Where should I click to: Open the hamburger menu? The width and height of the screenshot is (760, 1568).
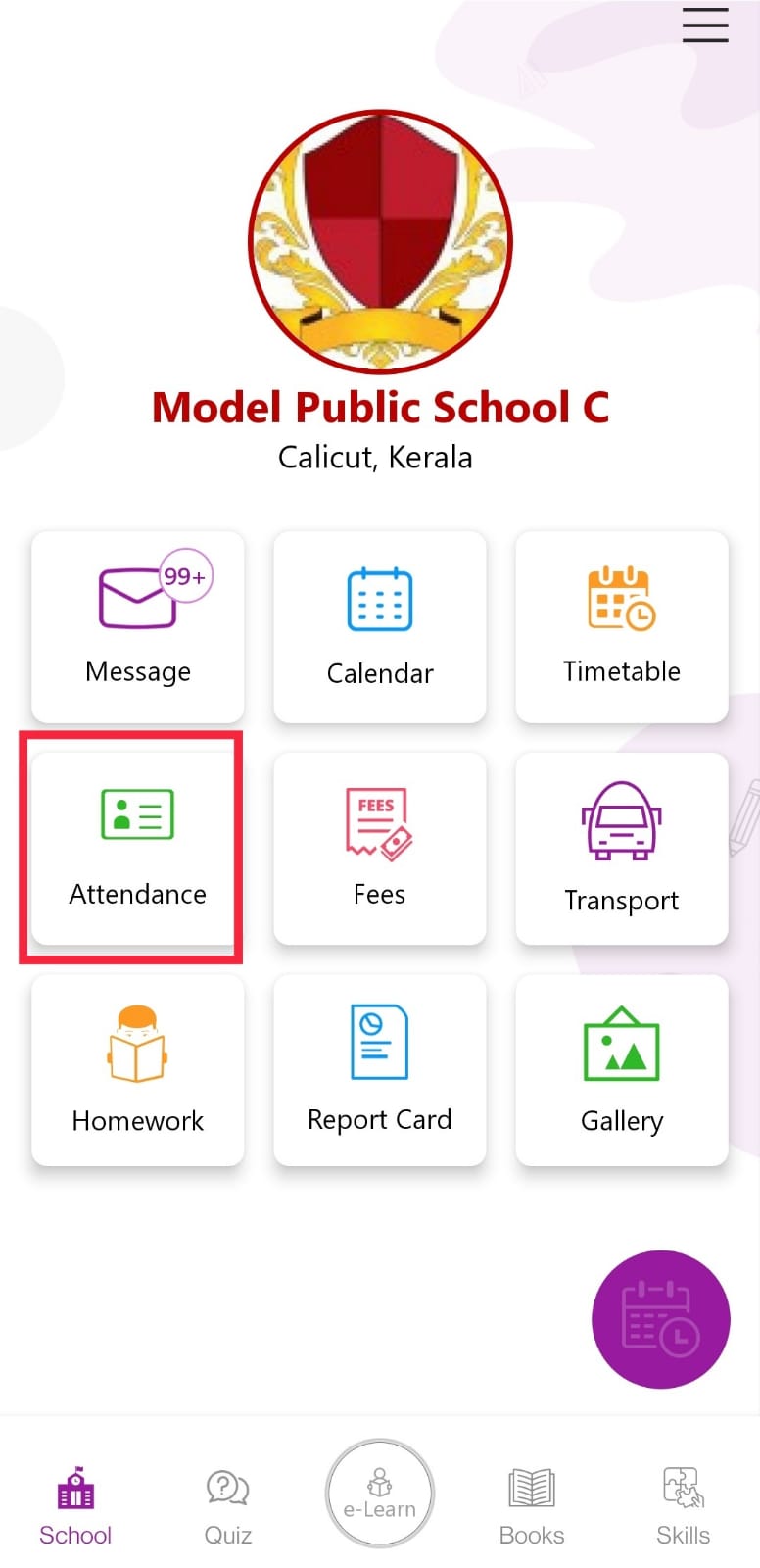pos(705,24)
